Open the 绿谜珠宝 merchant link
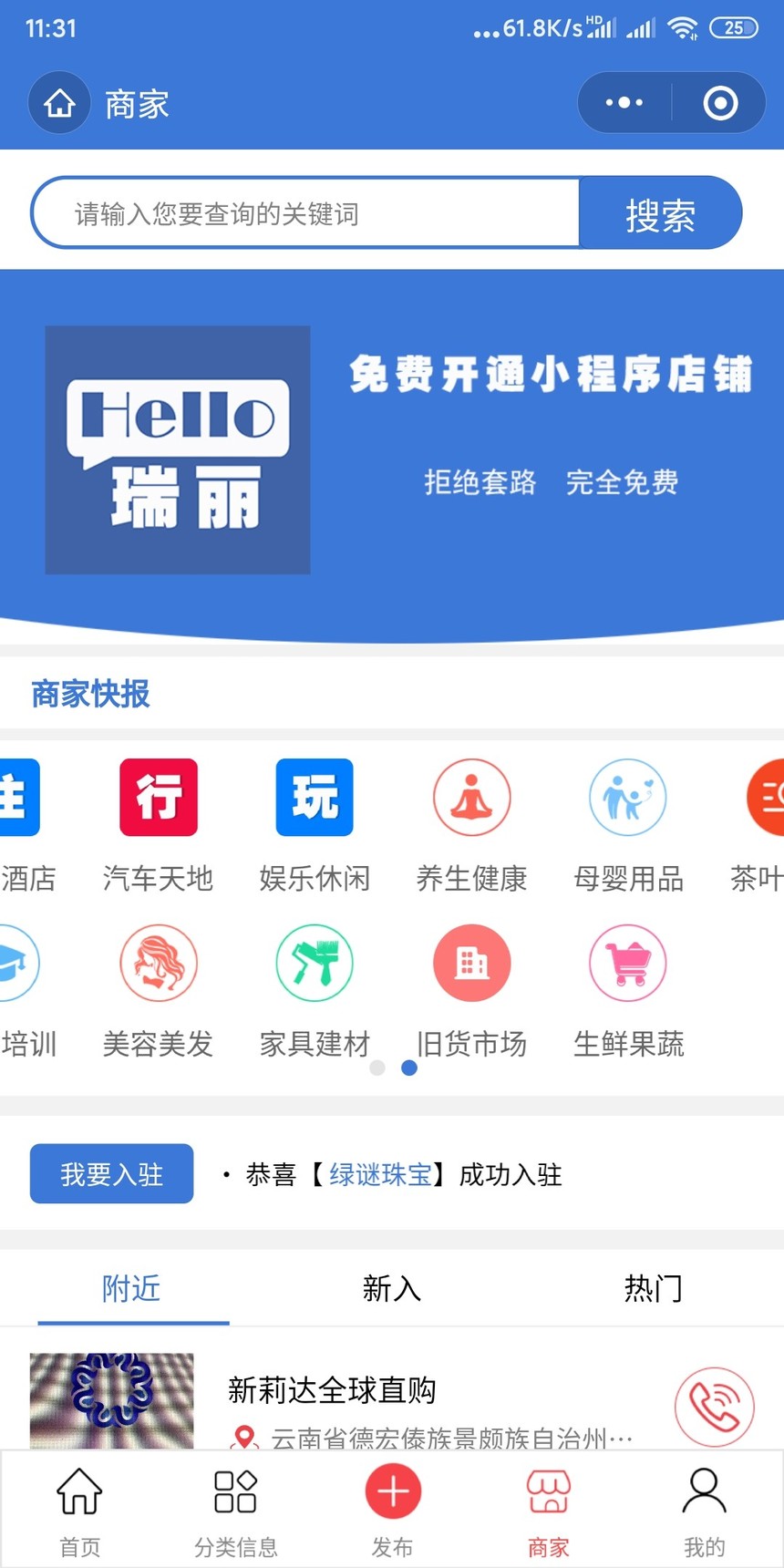 (380, 1174)
